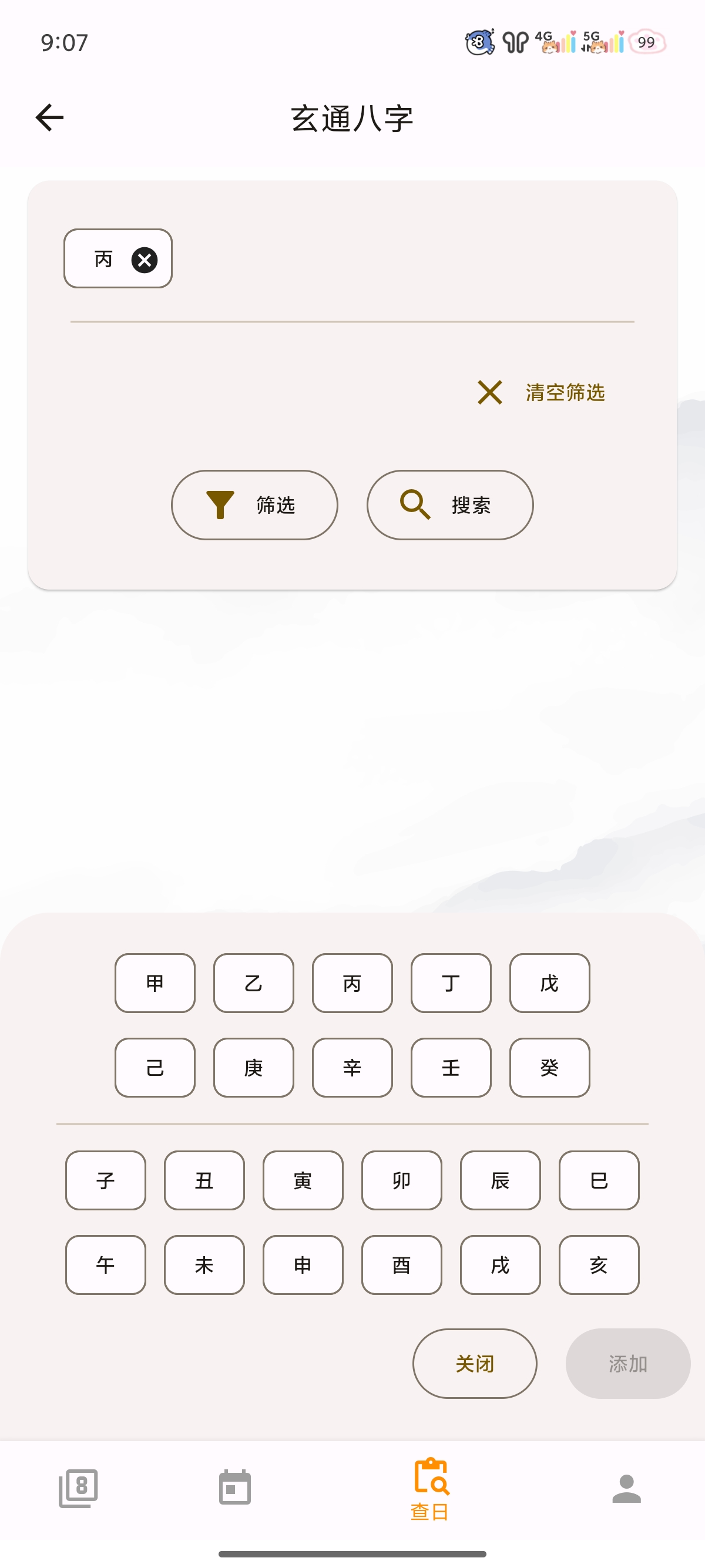Viewport: 705px width, 1568px height.
Task: Choose the 丁 stem key
Action: coord(451,983)
